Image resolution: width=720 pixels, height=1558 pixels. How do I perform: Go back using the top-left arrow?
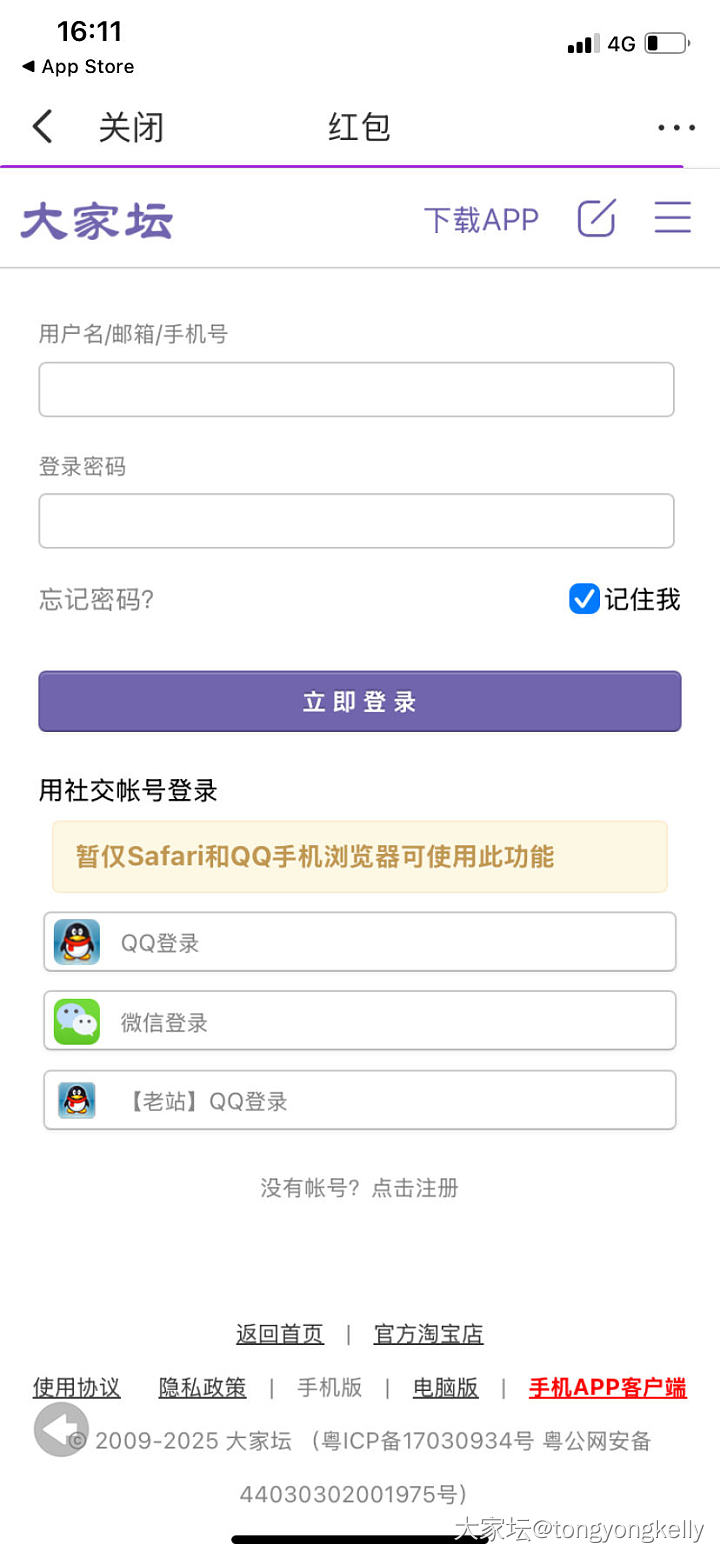point(42,127)
